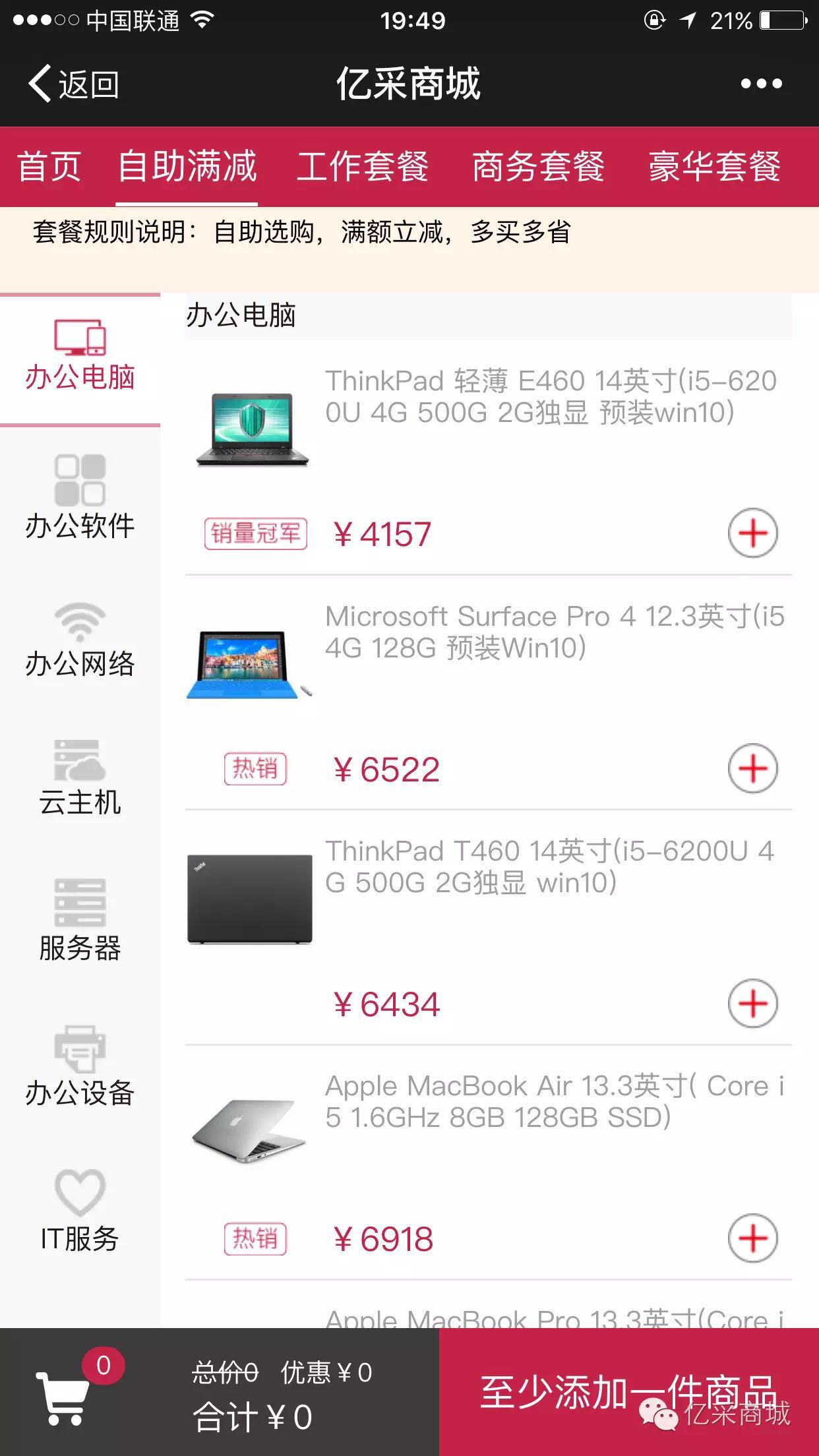Open the 办公软件 category
Viewport: 819px width, 1456px height.
(80, 499)
